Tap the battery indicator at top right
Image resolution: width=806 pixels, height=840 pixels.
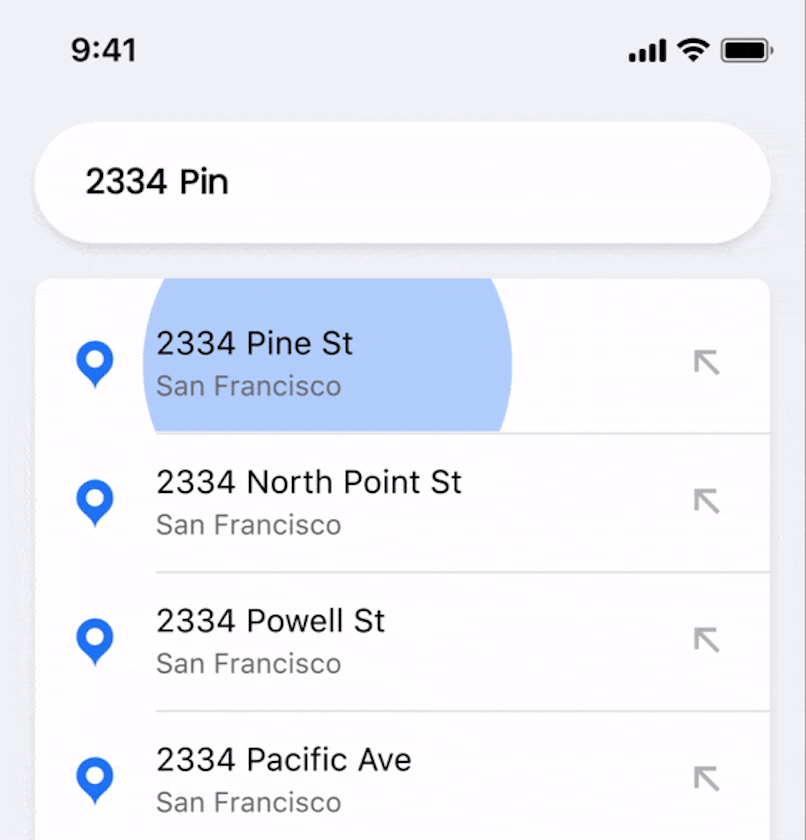[744, 50]
